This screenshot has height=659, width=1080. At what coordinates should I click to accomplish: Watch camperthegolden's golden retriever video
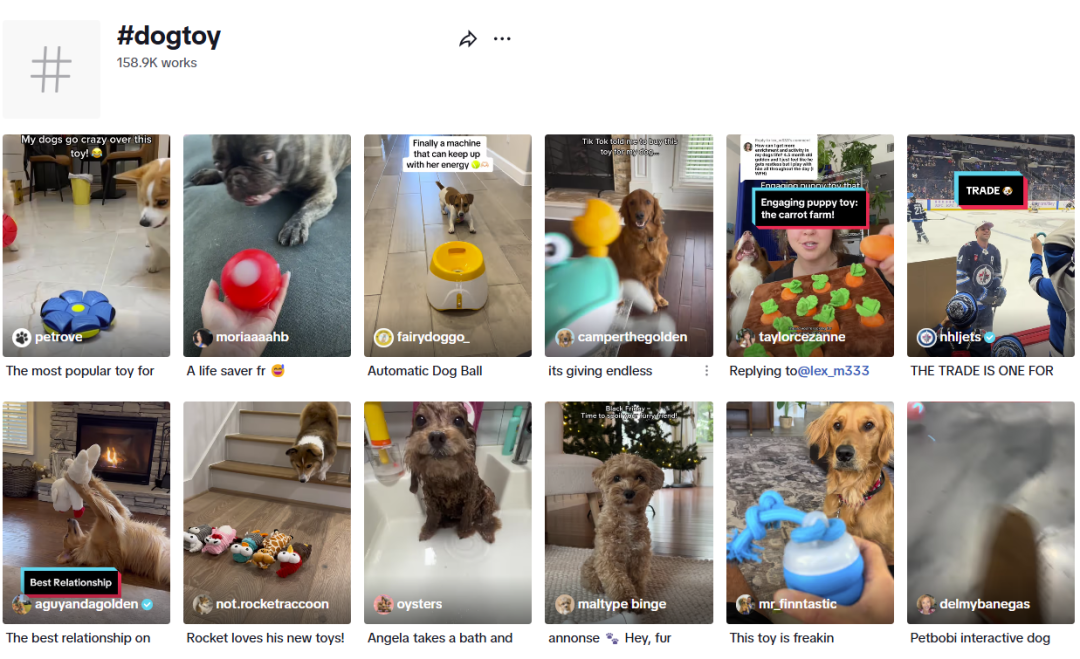coord(628,245)
